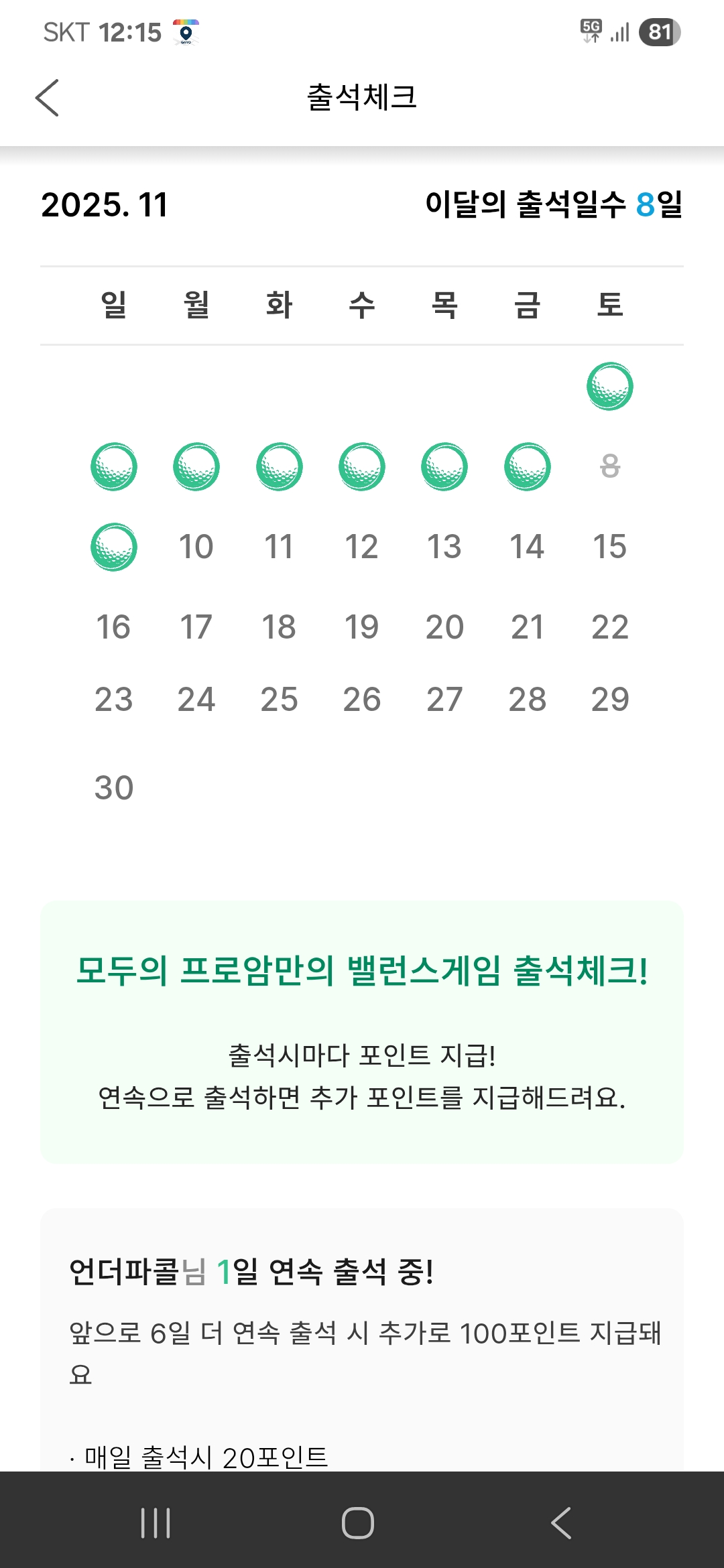Tap the system back button
Image resolution: width=724 pixels, height=1568 pixels.
pos(562,1522)
